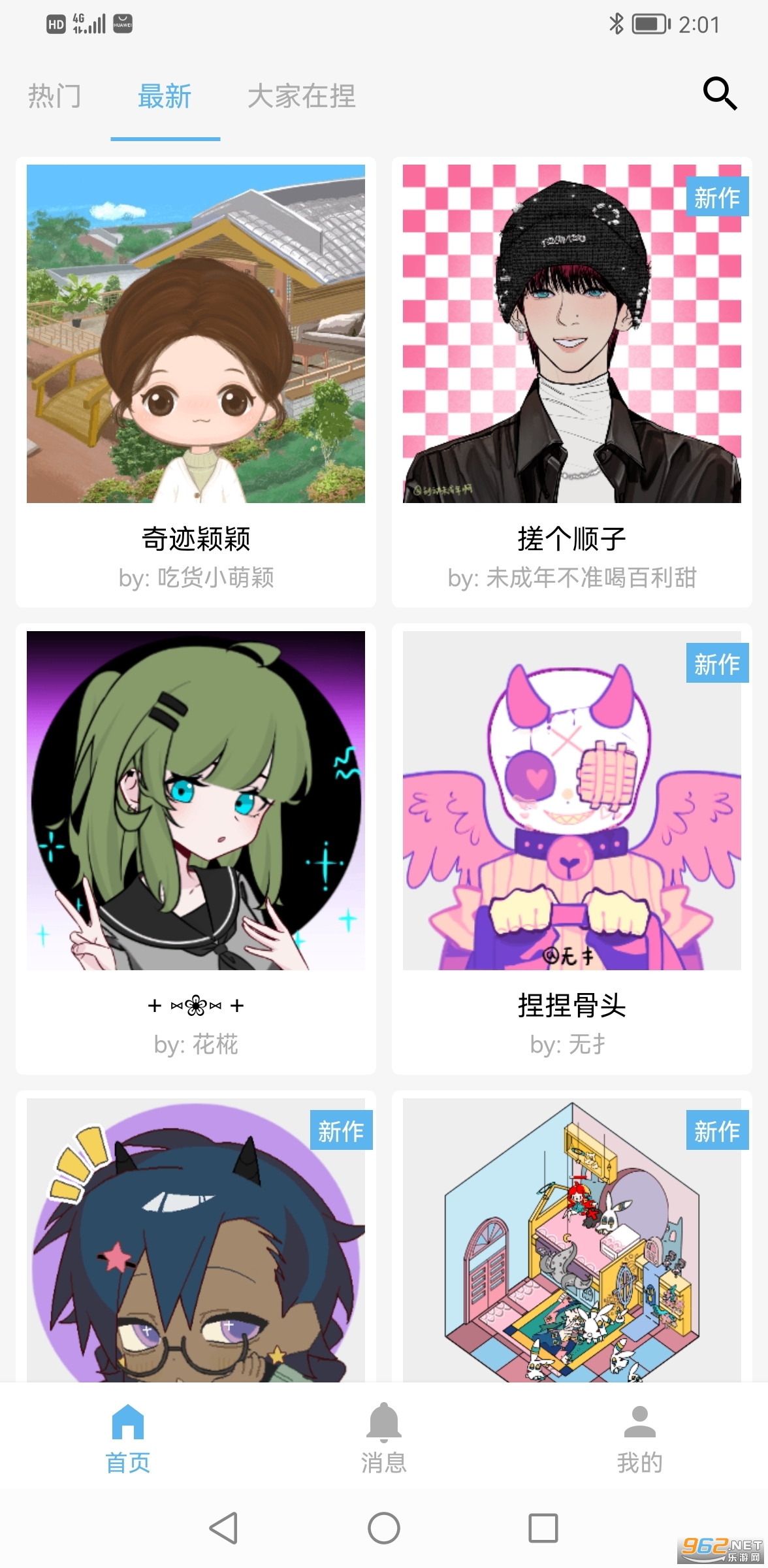The width and height of the screenshot is (768, 1568).
Task: Open the isometric room card
Action: (x=572, y=1241)
